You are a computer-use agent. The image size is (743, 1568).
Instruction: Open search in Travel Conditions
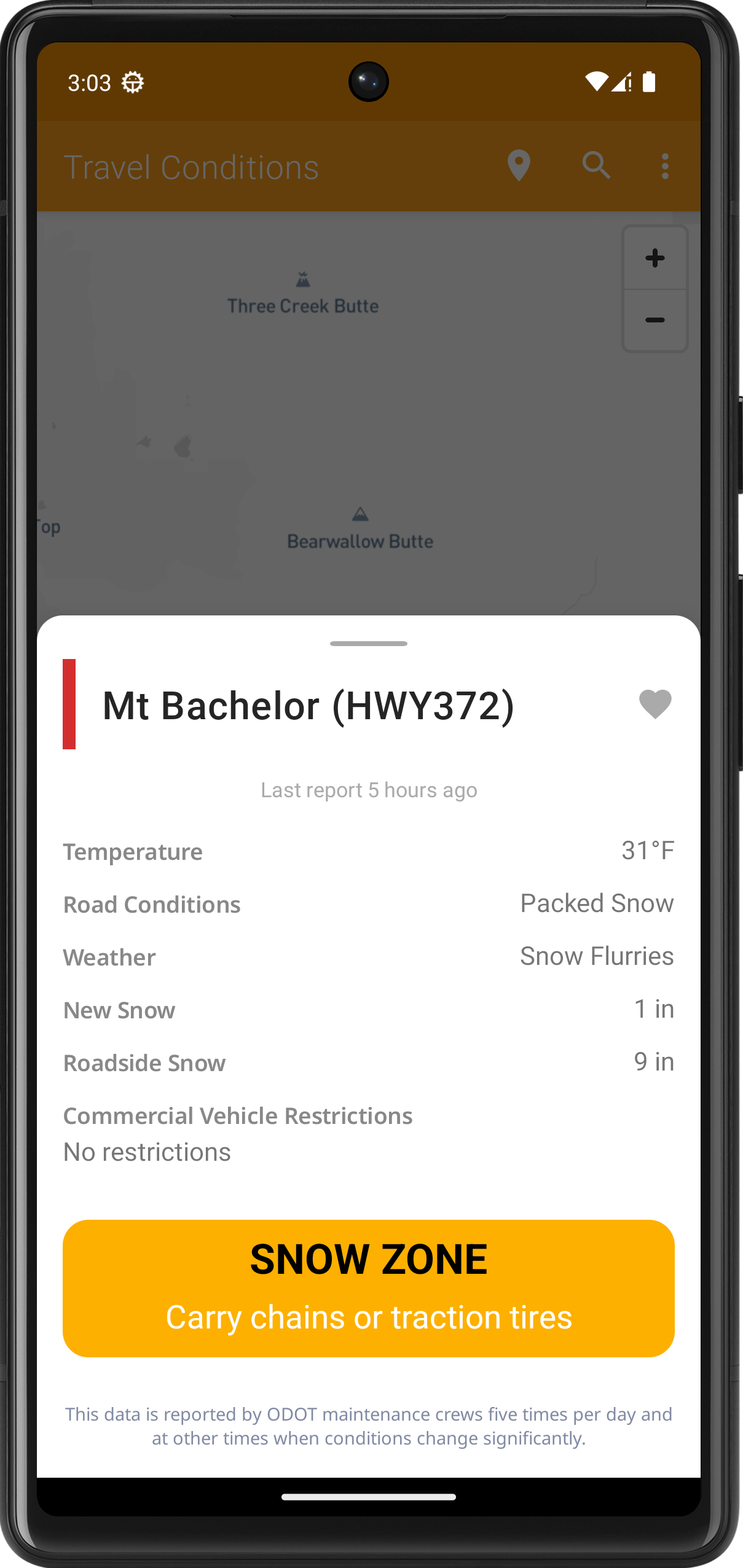tap(596, 166)
